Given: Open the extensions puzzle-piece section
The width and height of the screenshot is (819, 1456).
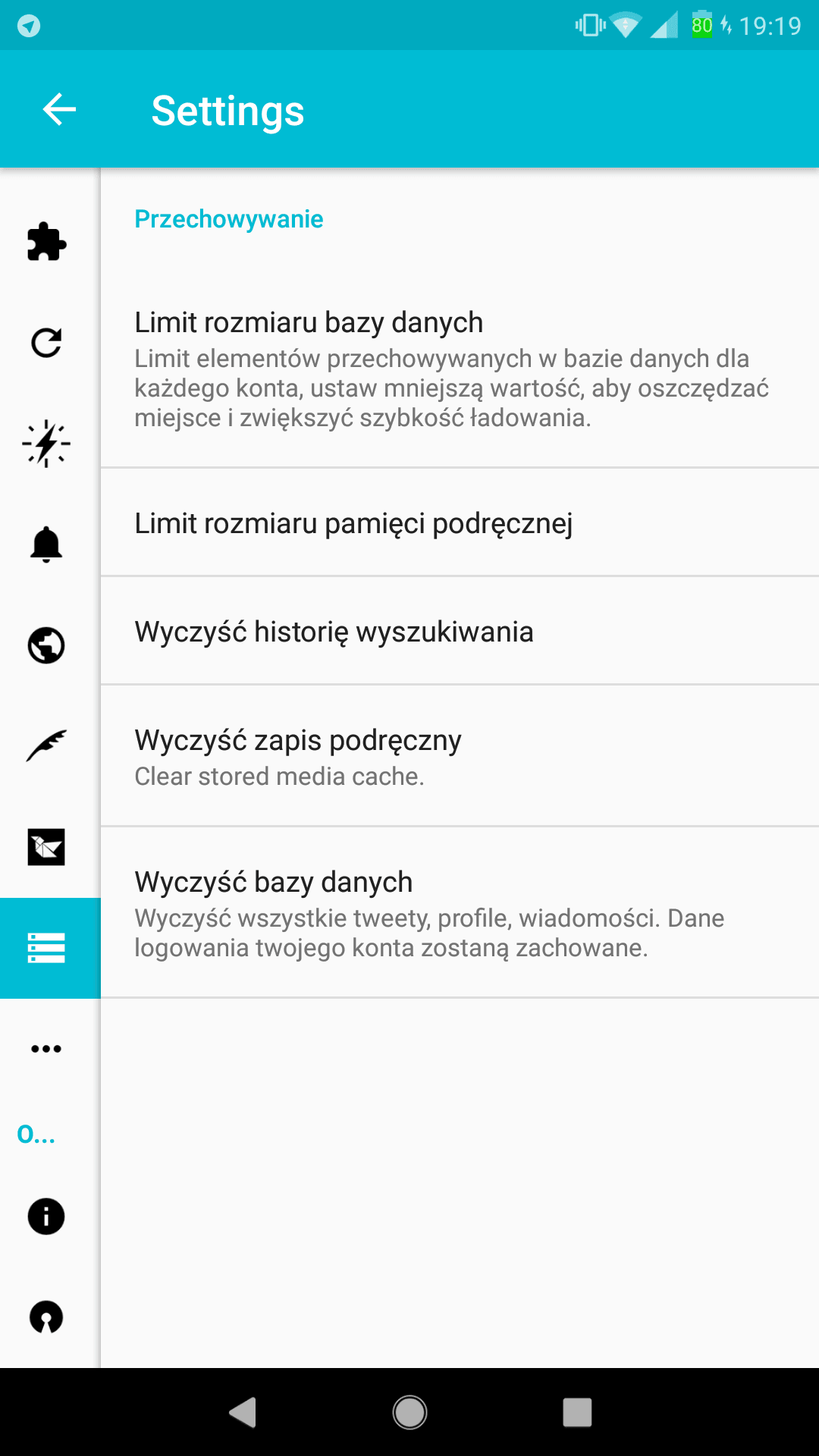Looking at the screenshot, I should tap(46, 242).
